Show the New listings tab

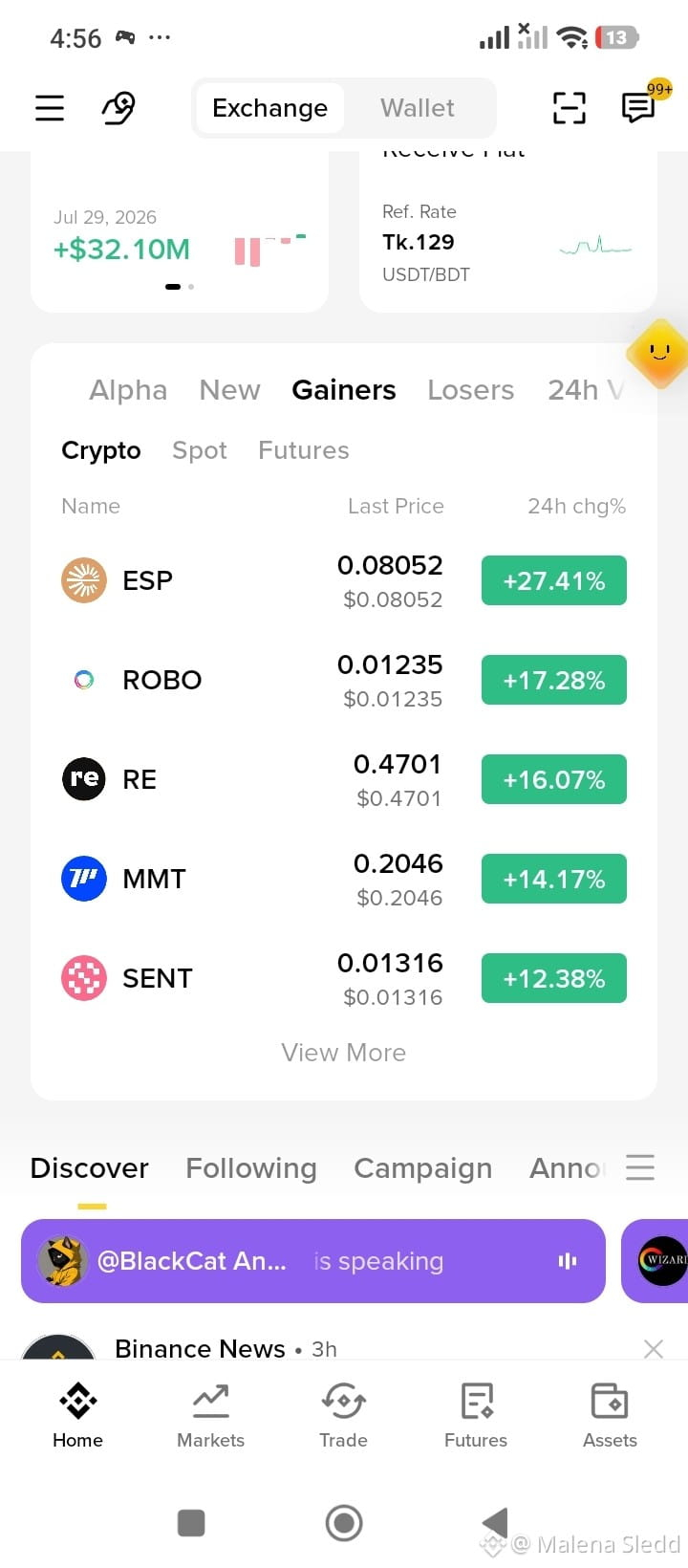(229, 390)
